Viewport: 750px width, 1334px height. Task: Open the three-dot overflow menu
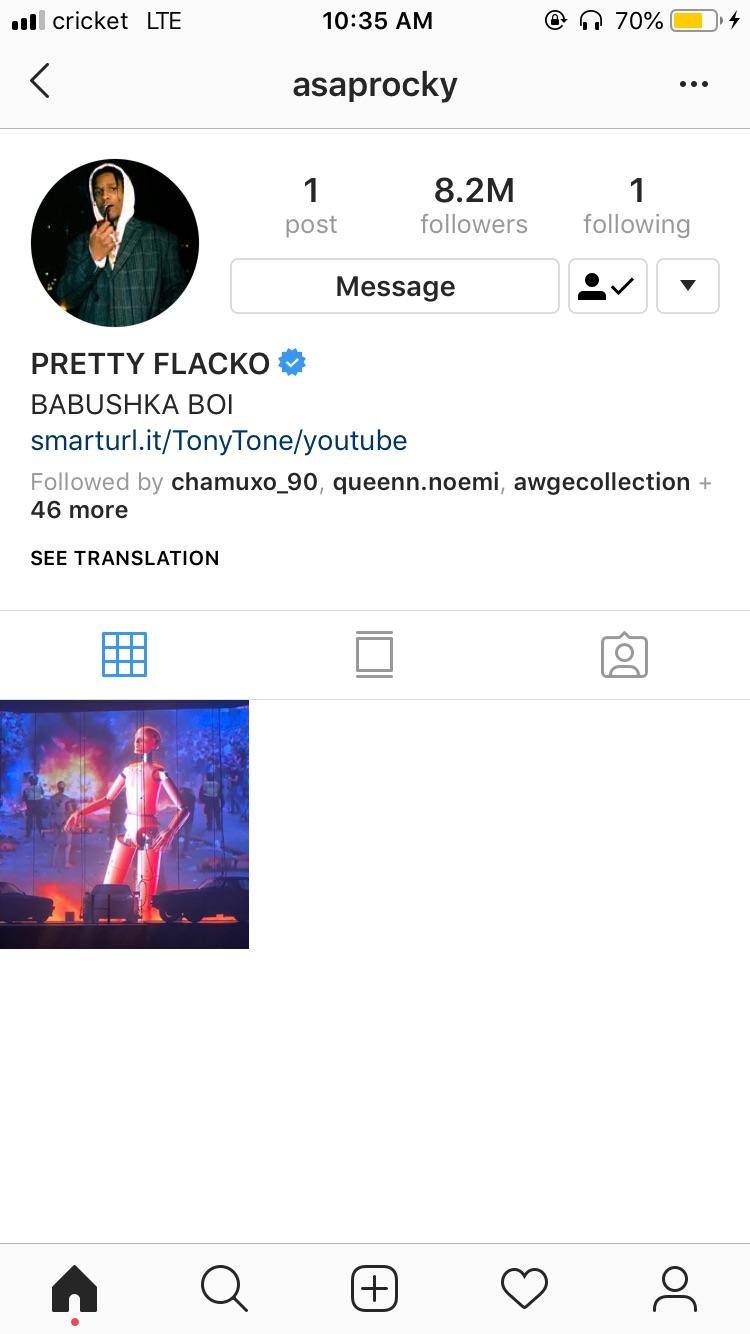[x=693, y=84]
